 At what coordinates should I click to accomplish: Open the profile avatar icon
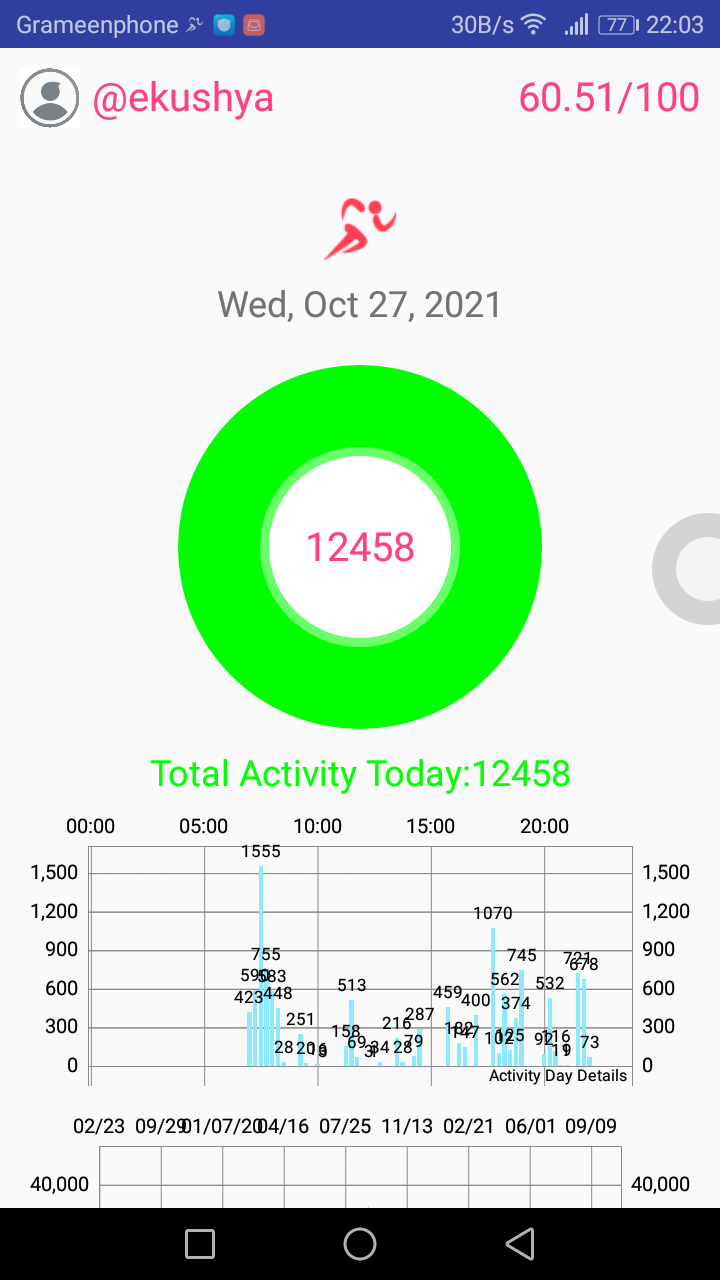click(x=49, y=98)
